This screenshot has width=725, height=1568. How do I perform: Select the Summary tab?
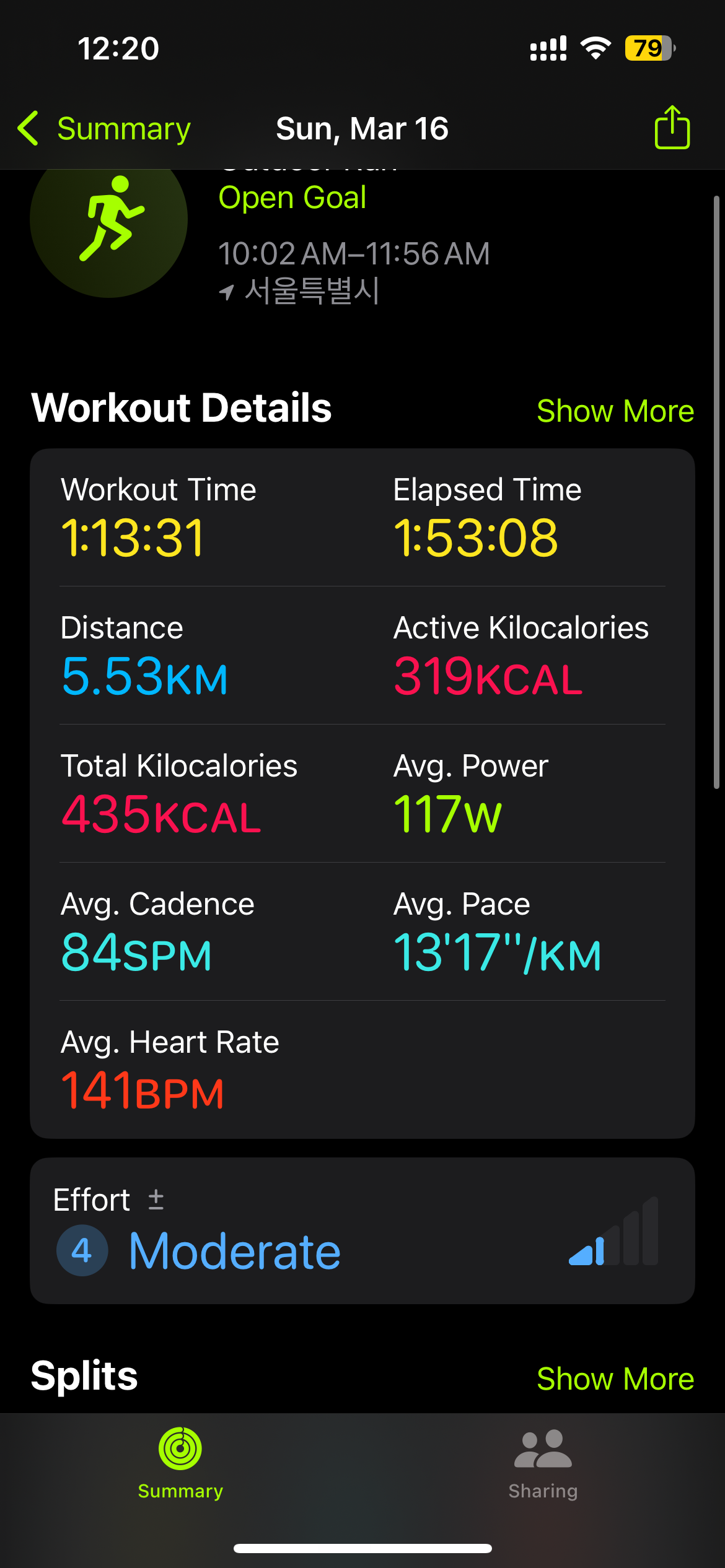click(180, 1464)
